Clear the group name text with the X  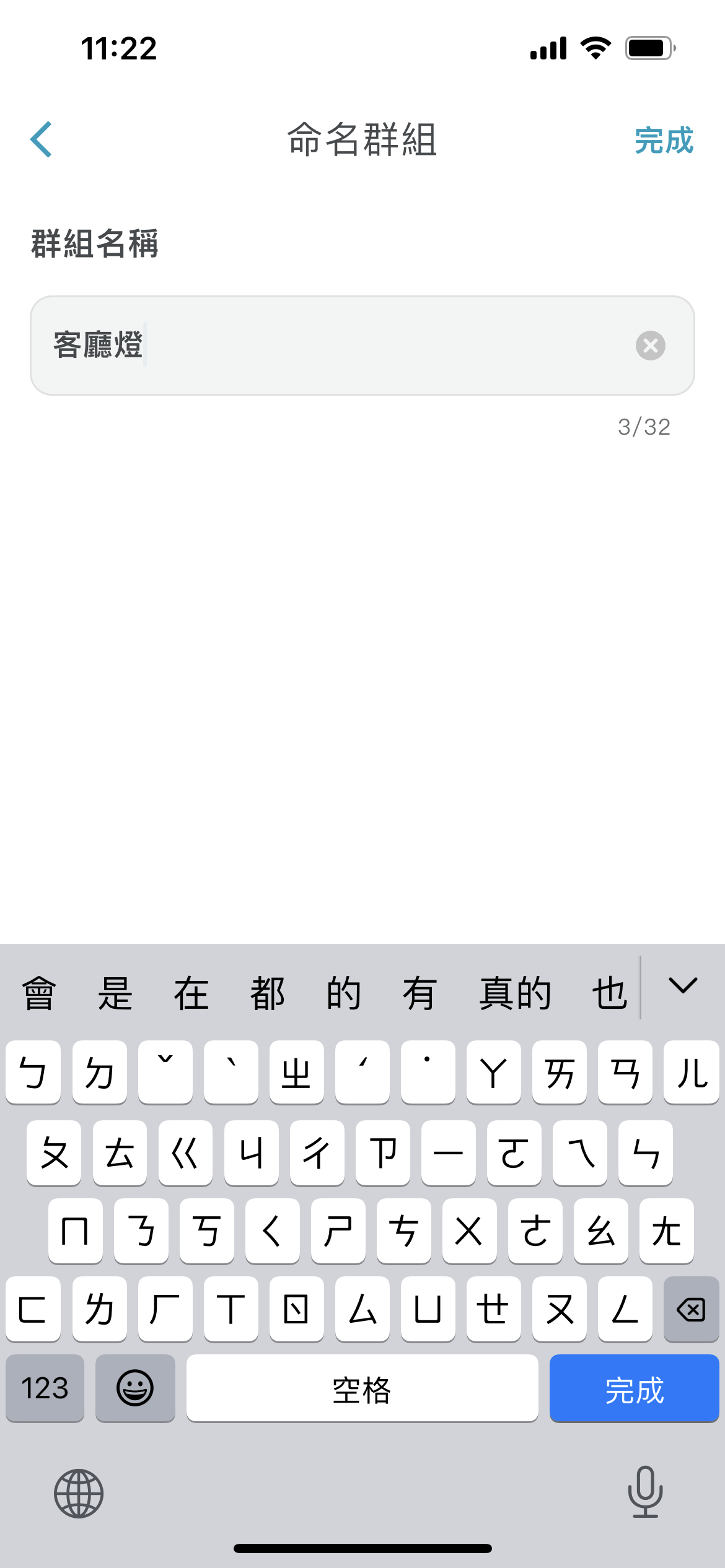click(650, 346)
